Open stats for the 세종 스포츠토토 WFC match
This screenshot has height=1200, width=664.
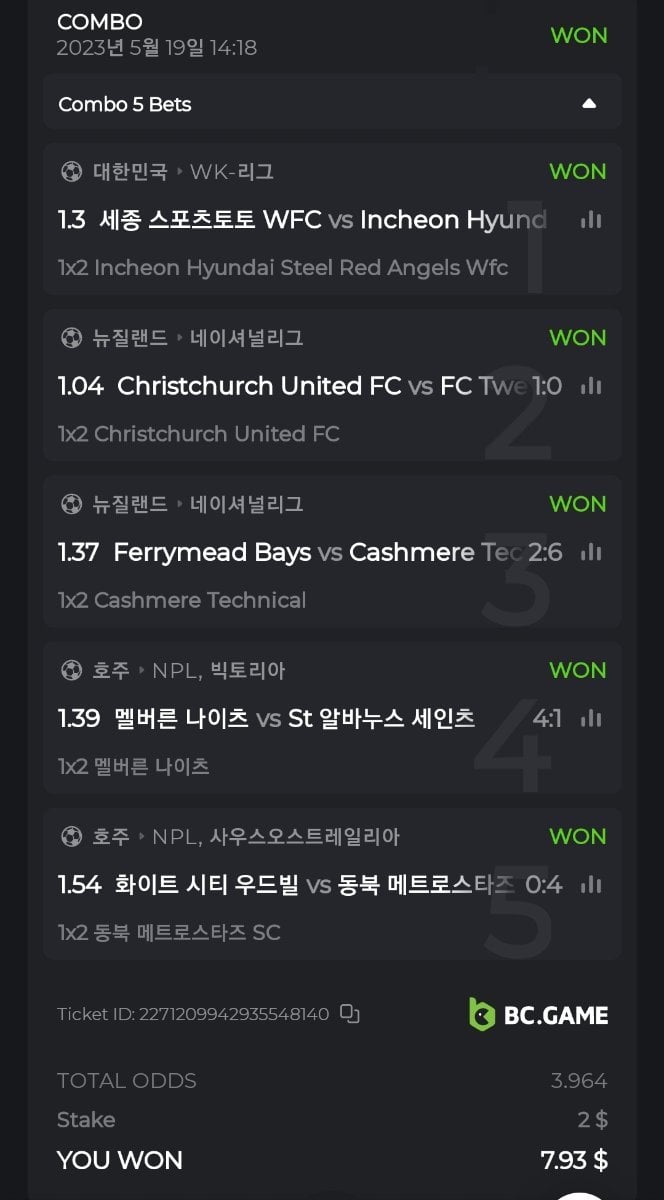click(x=591, y=220)
